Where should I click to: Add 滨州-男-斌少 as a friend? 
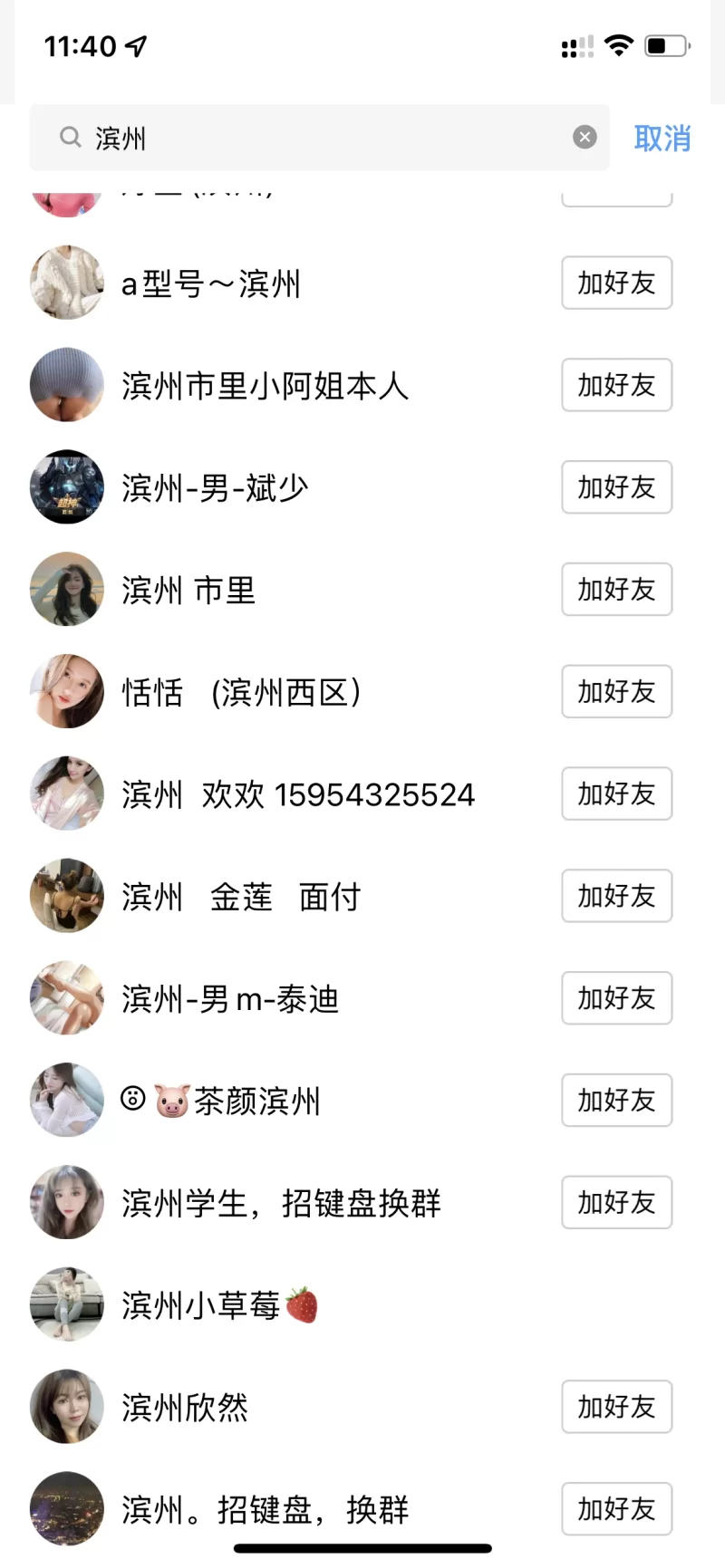[616, 488]
